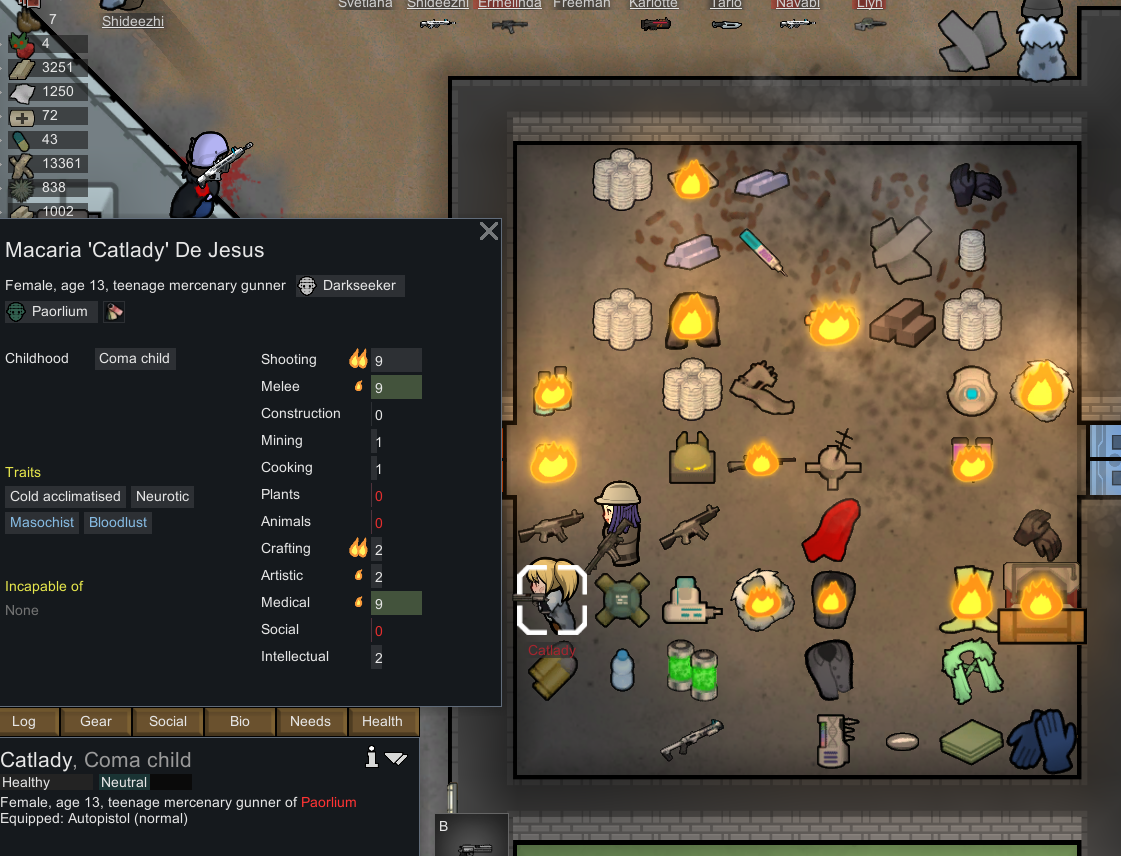Image resolution: width=1121 pixels, height=856 pixels.
Task: Open the Needs tab
Action: [310, 721]
